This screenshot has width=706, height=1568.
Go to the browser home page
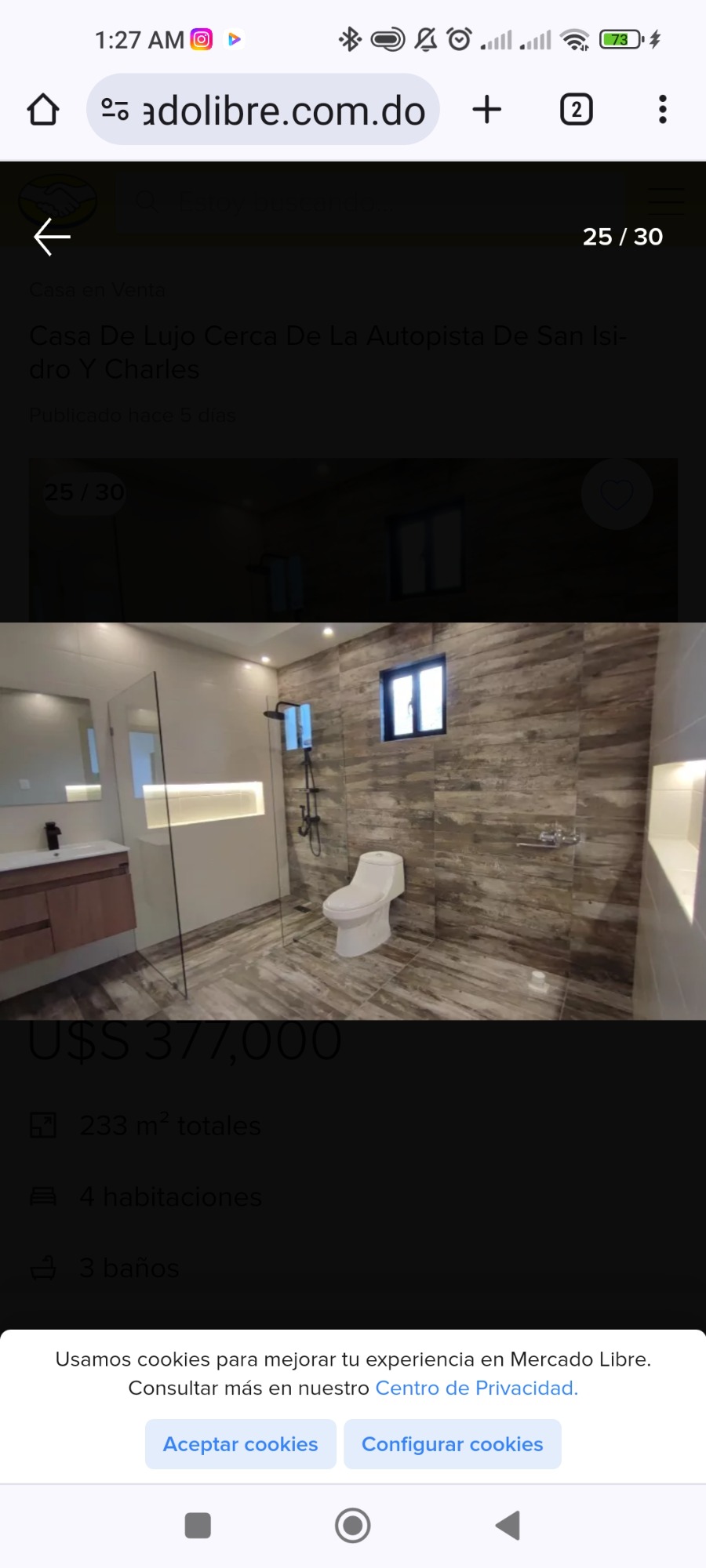pyautogui.click(x=43, y=109)
